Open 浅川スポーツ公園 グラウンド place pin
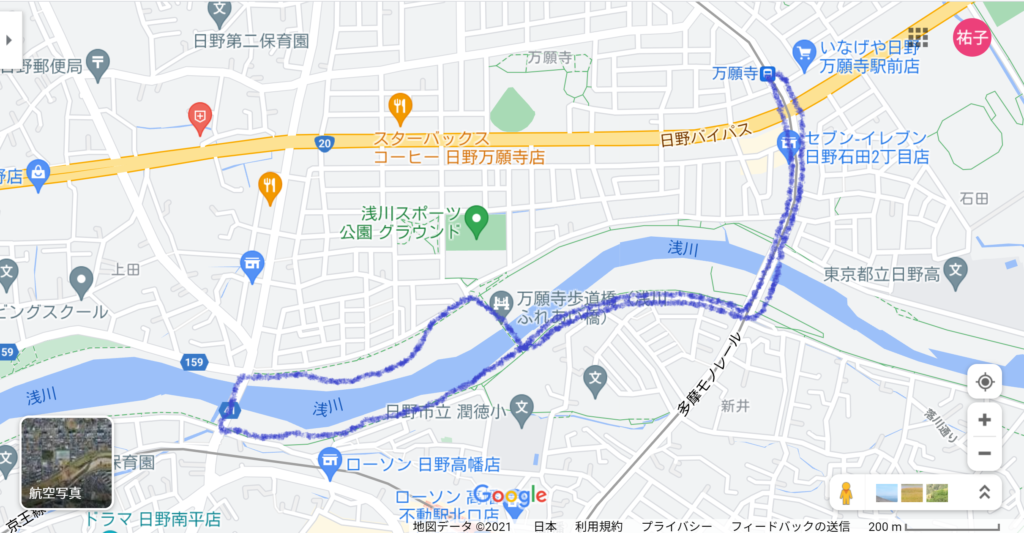This screenshot has width=1024, height=533. coord(477,215)
